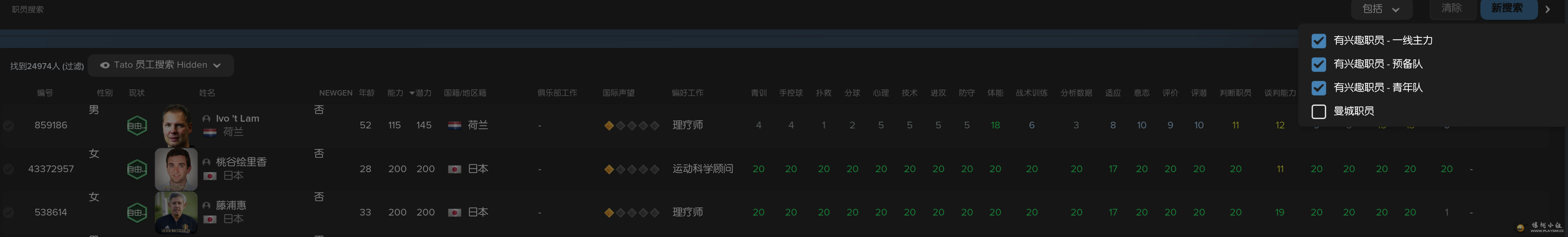This screenshot has height=237, width=1568.
Task: Uncheck 有兴趣职员 - 青年队 checkbox
Action: click(1318, 88)
